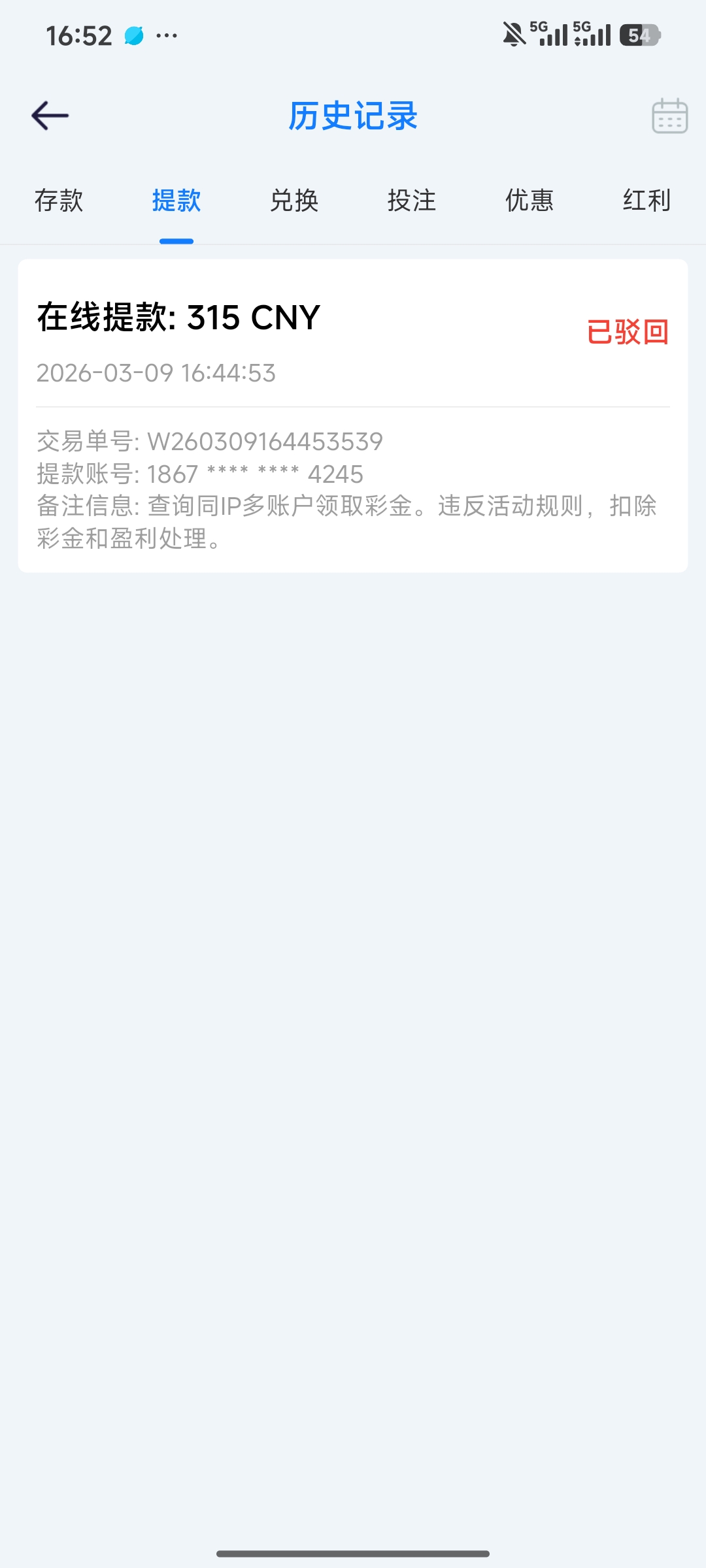Switch to the 存款 tab

click(59, 201)
